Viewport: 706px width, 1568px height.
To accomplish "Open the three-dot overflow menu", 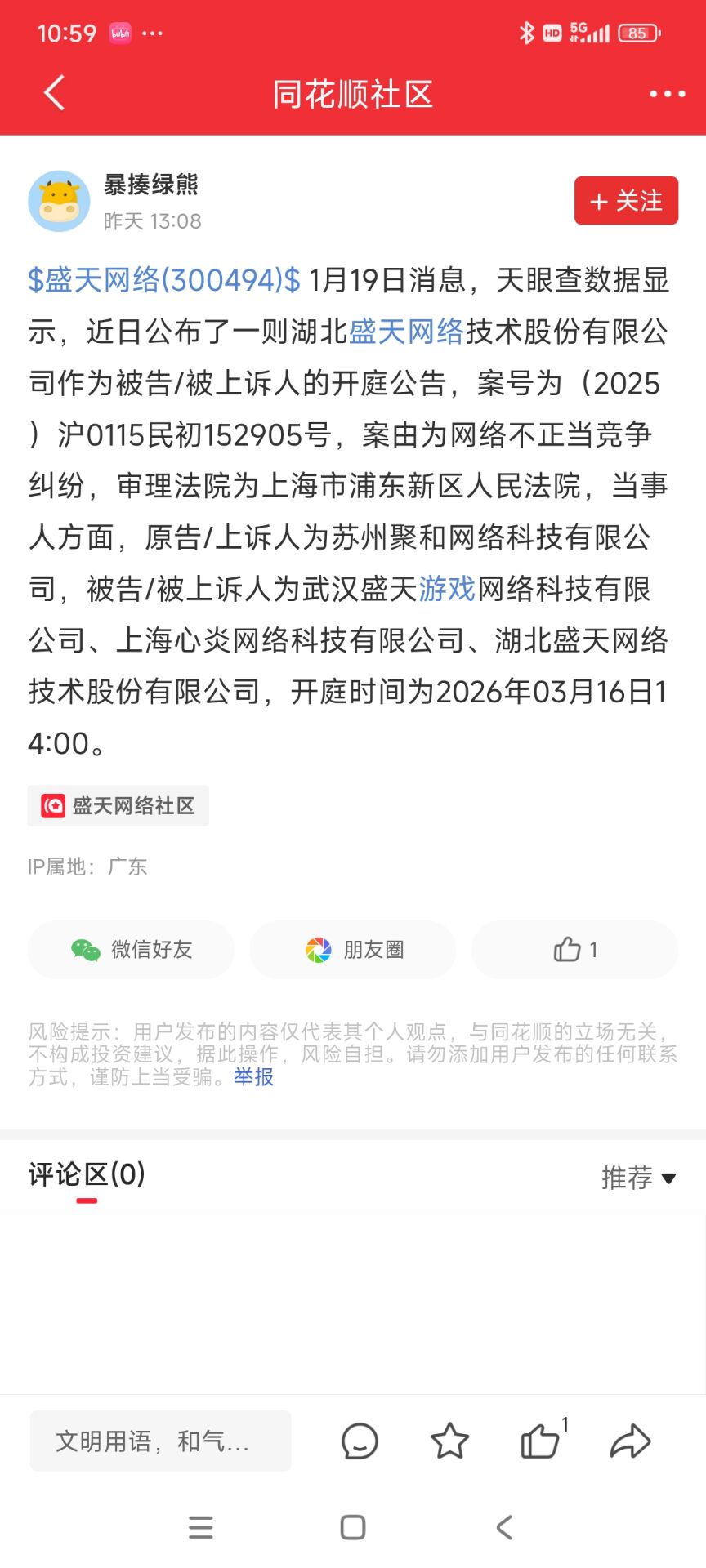I will 667,94.
